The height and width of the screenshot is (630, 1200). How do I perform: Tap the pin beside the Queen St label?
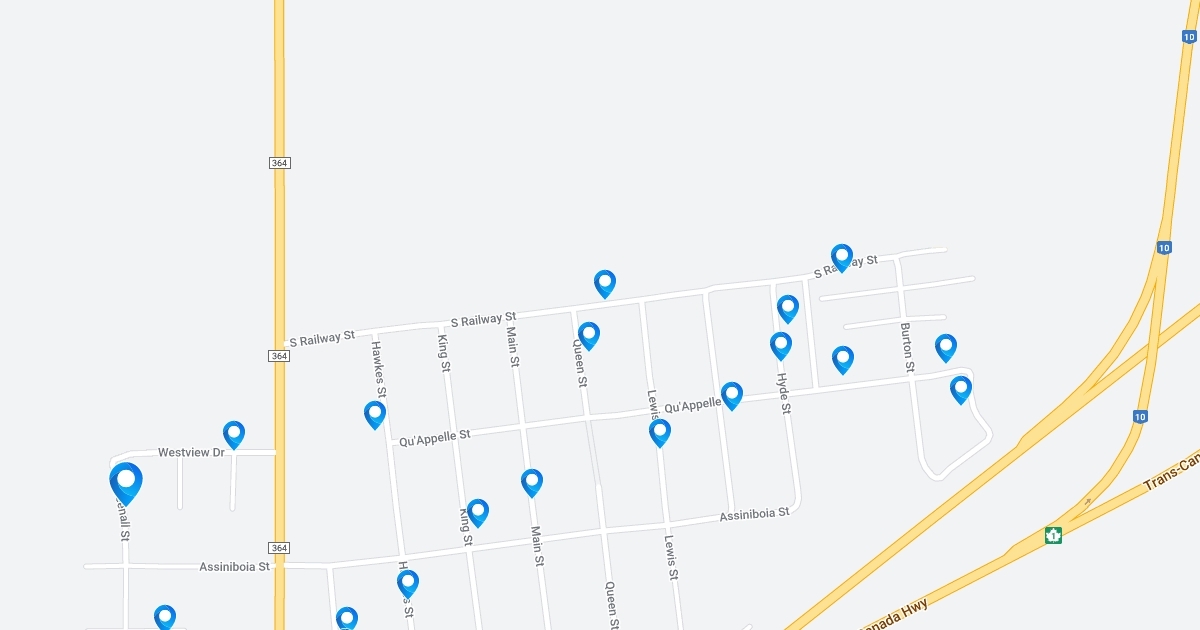(x=589, y=335)
